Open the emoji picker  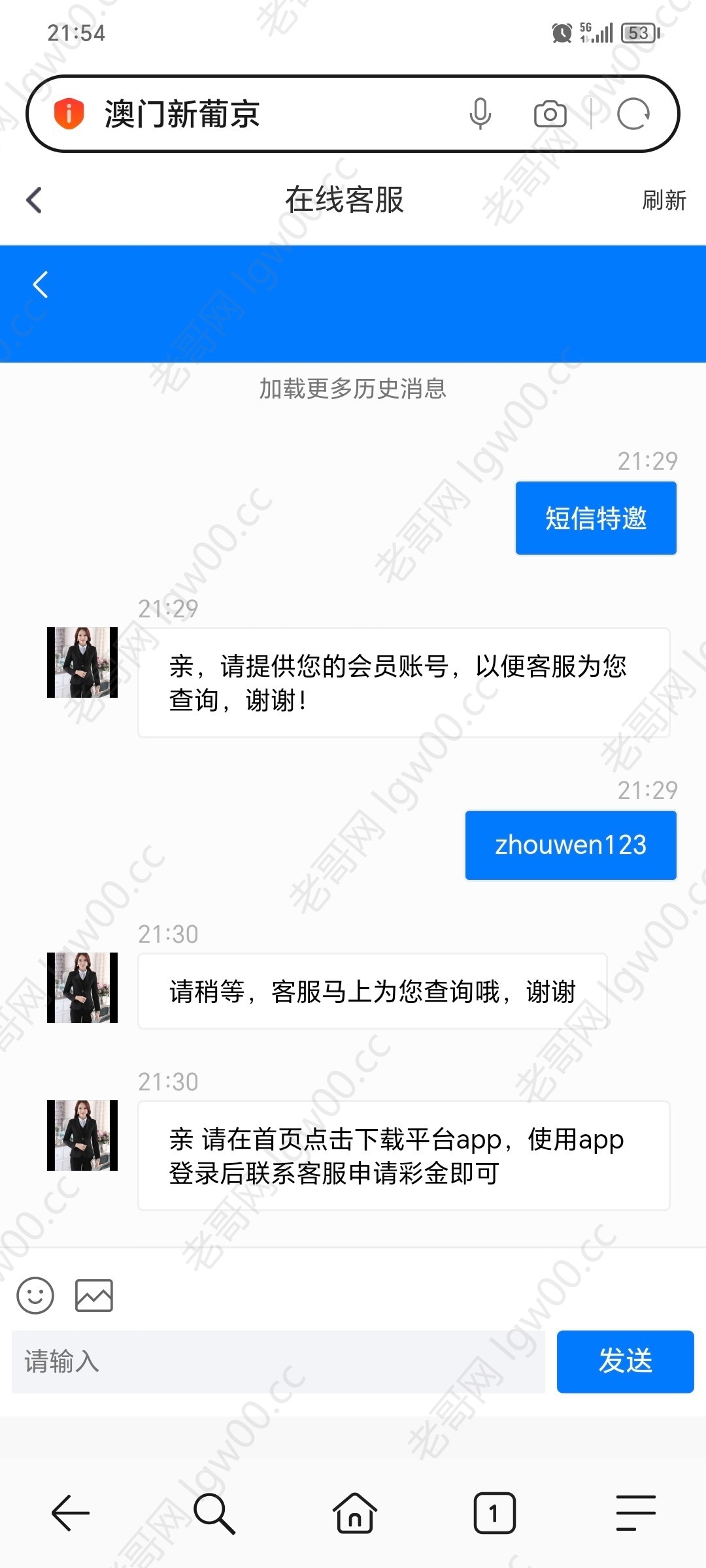pos(35,1295)
